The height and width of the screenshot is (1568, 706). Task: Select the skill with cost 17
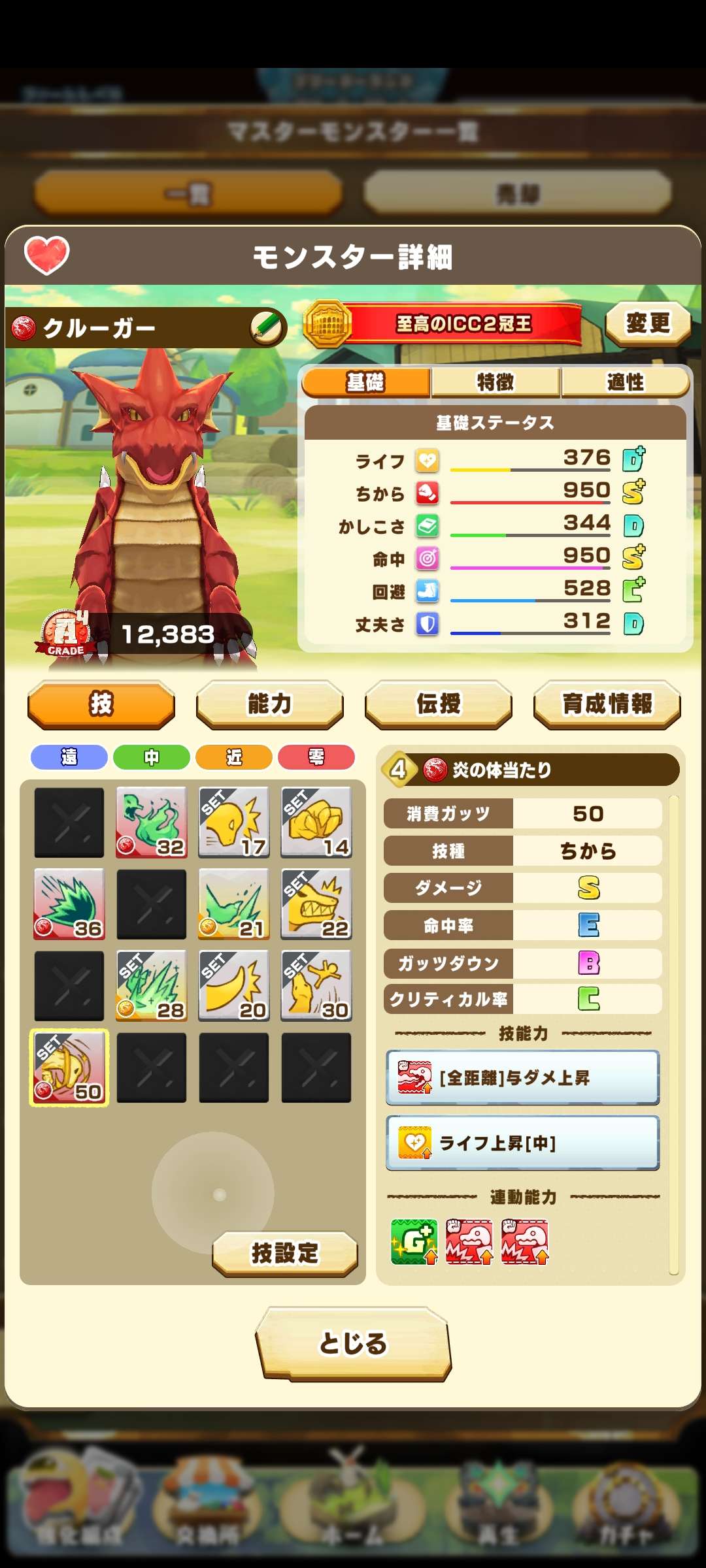234,823
